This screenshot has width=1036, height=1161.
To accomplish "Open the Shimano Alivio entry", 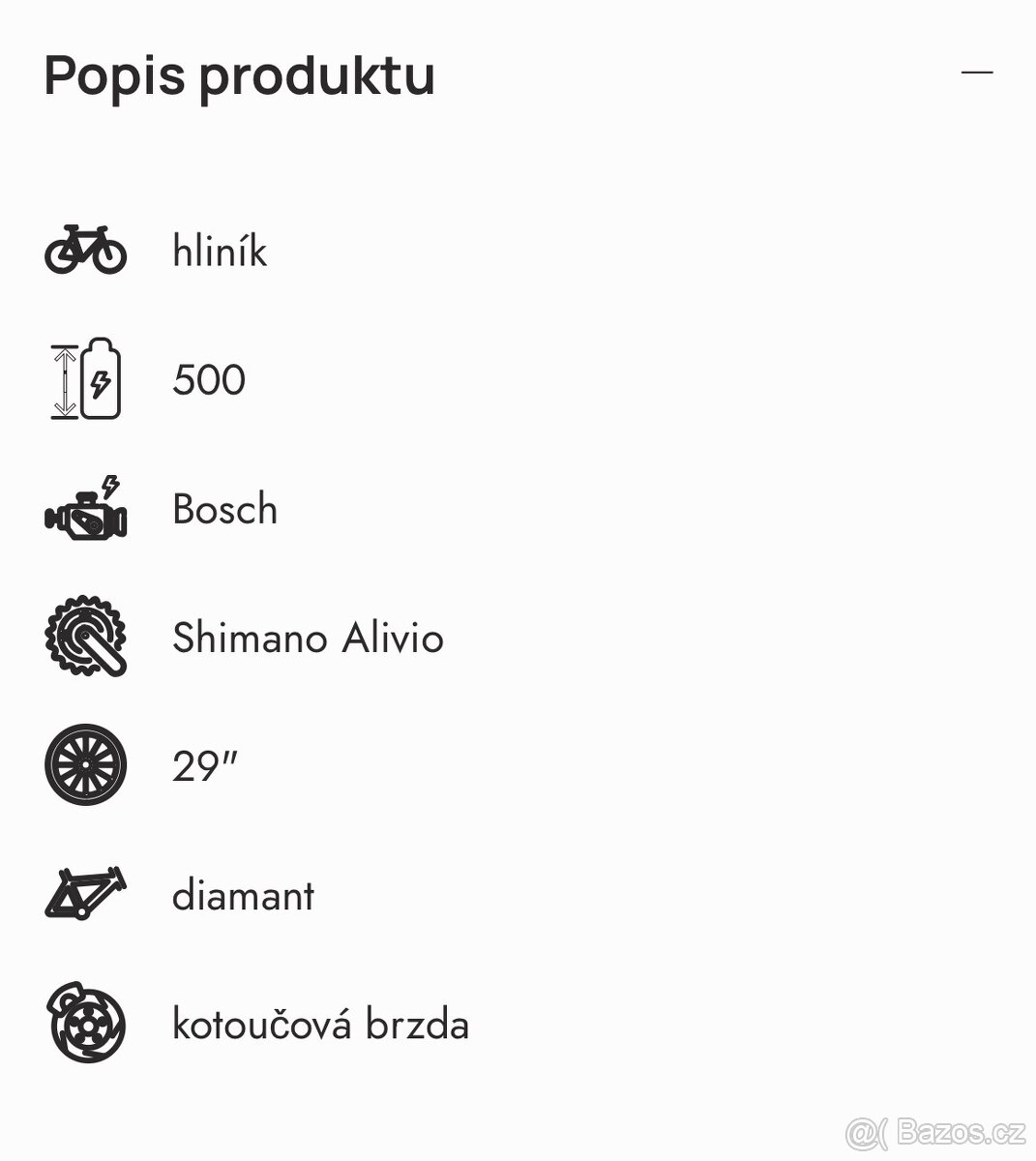I will pyautogui.click(x=308, y=638).
